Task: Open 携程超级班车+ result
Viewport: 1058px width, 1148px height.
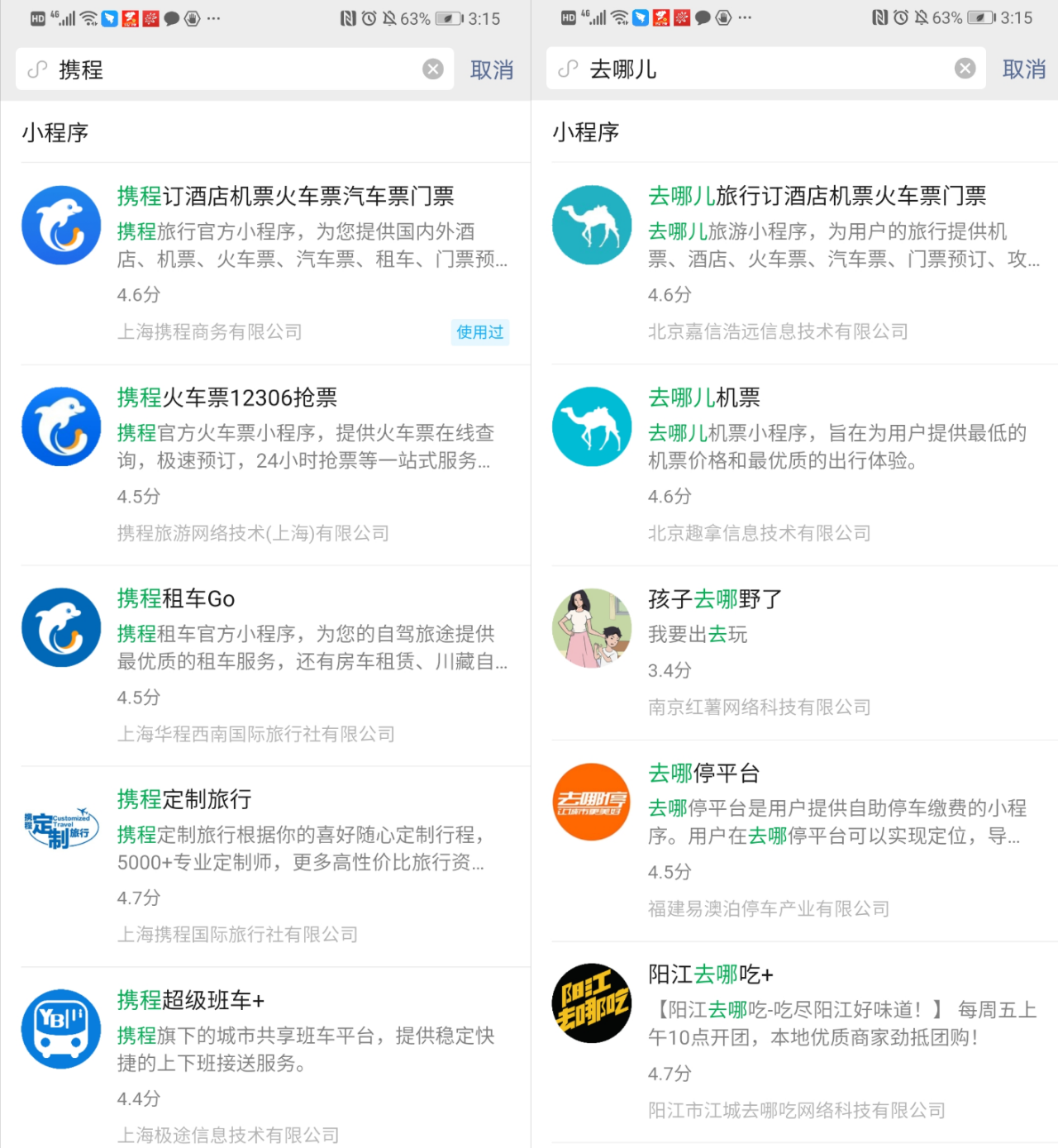Action: coord(191,1000)
